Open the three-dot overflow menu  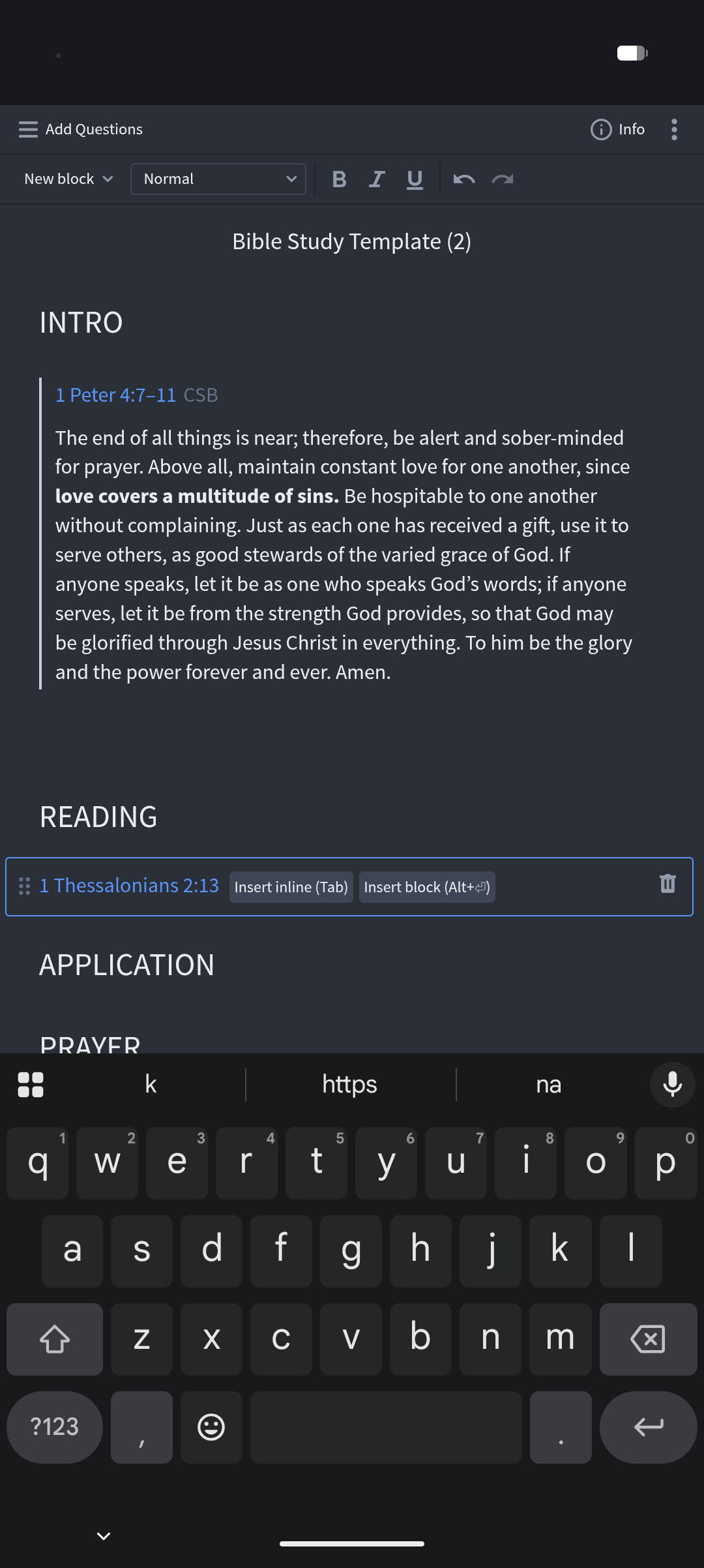[x=674, y=129]
